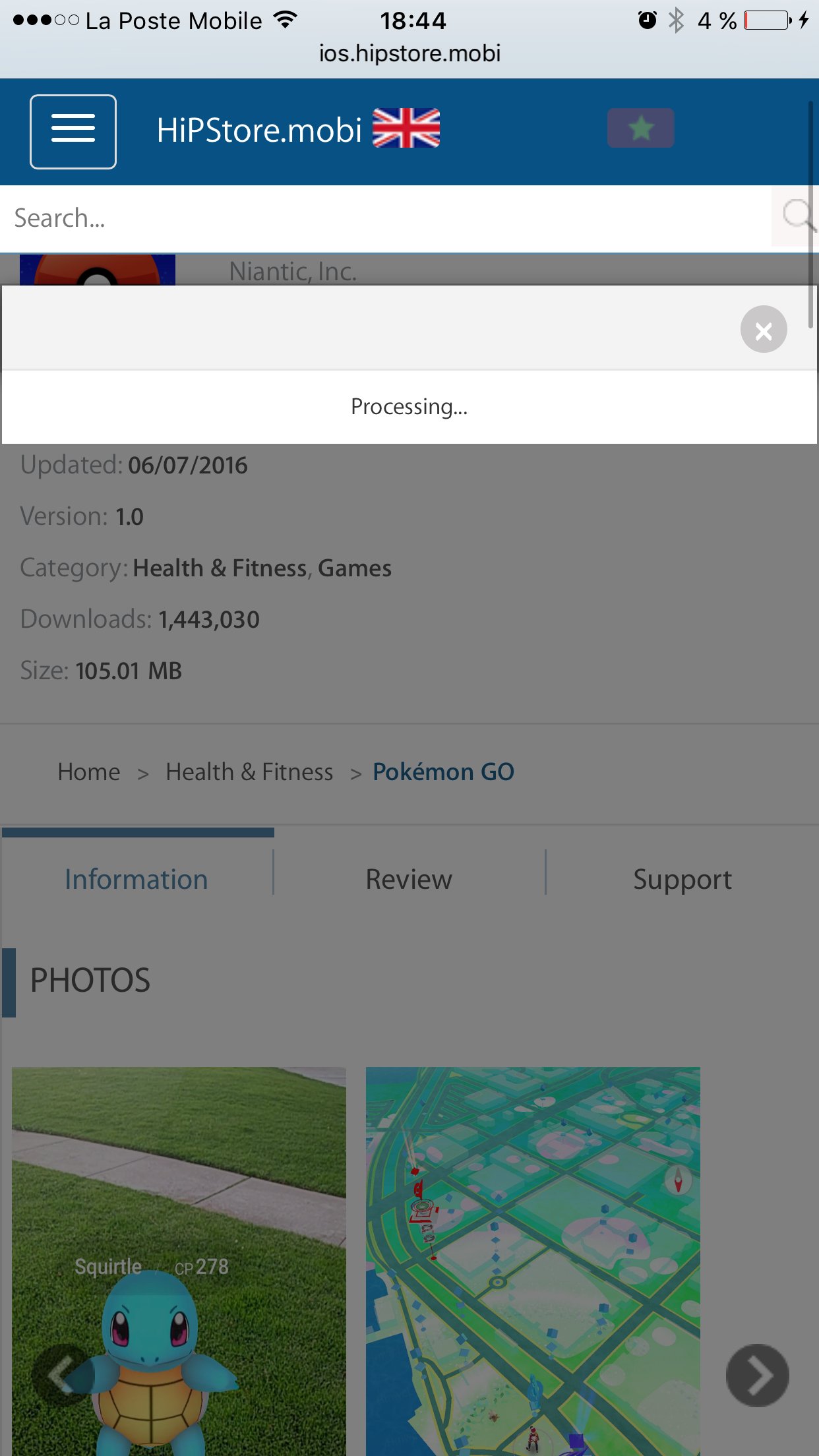
Task: Show previous photo with left arrow
Action: (x=61, y=1376)
